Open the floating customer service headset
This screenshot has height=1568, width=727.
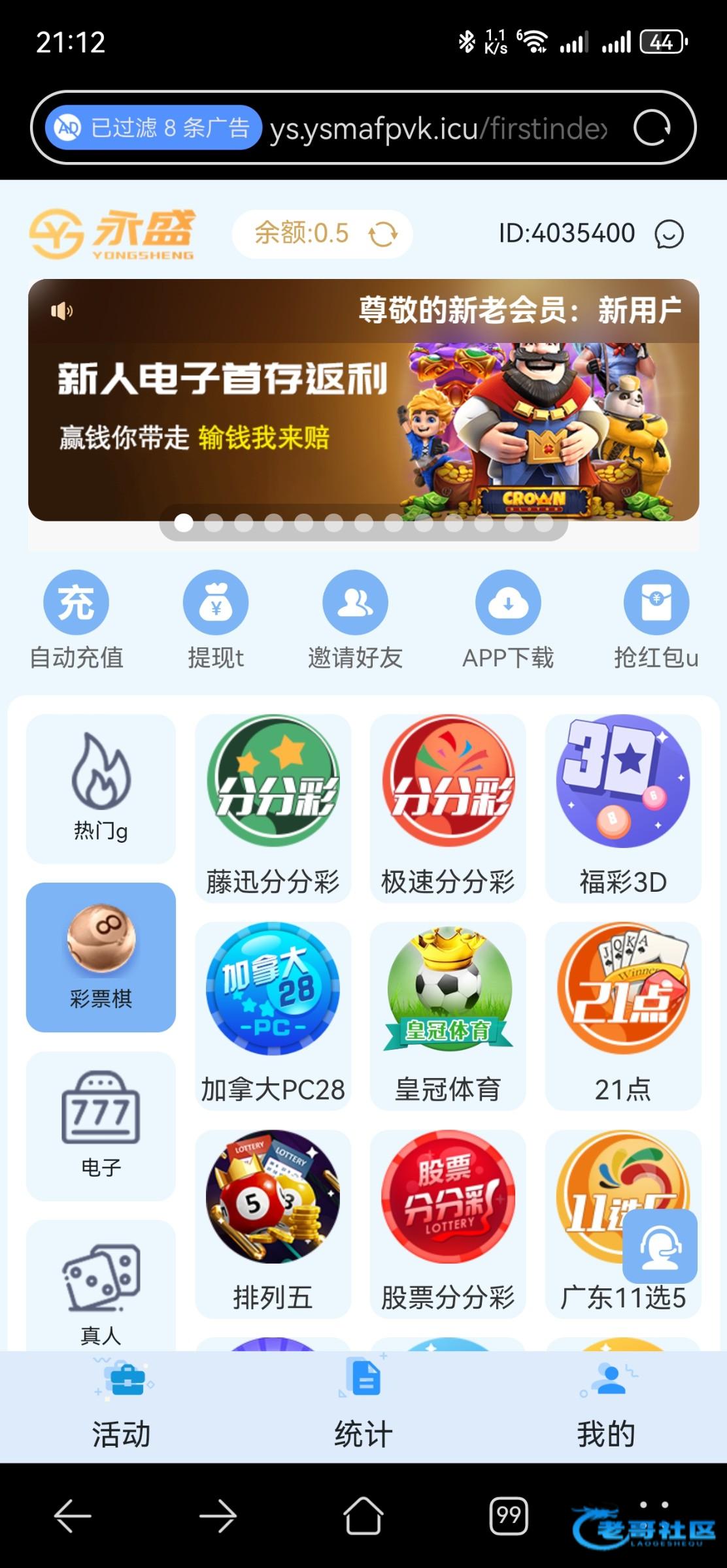[660, 1245]
